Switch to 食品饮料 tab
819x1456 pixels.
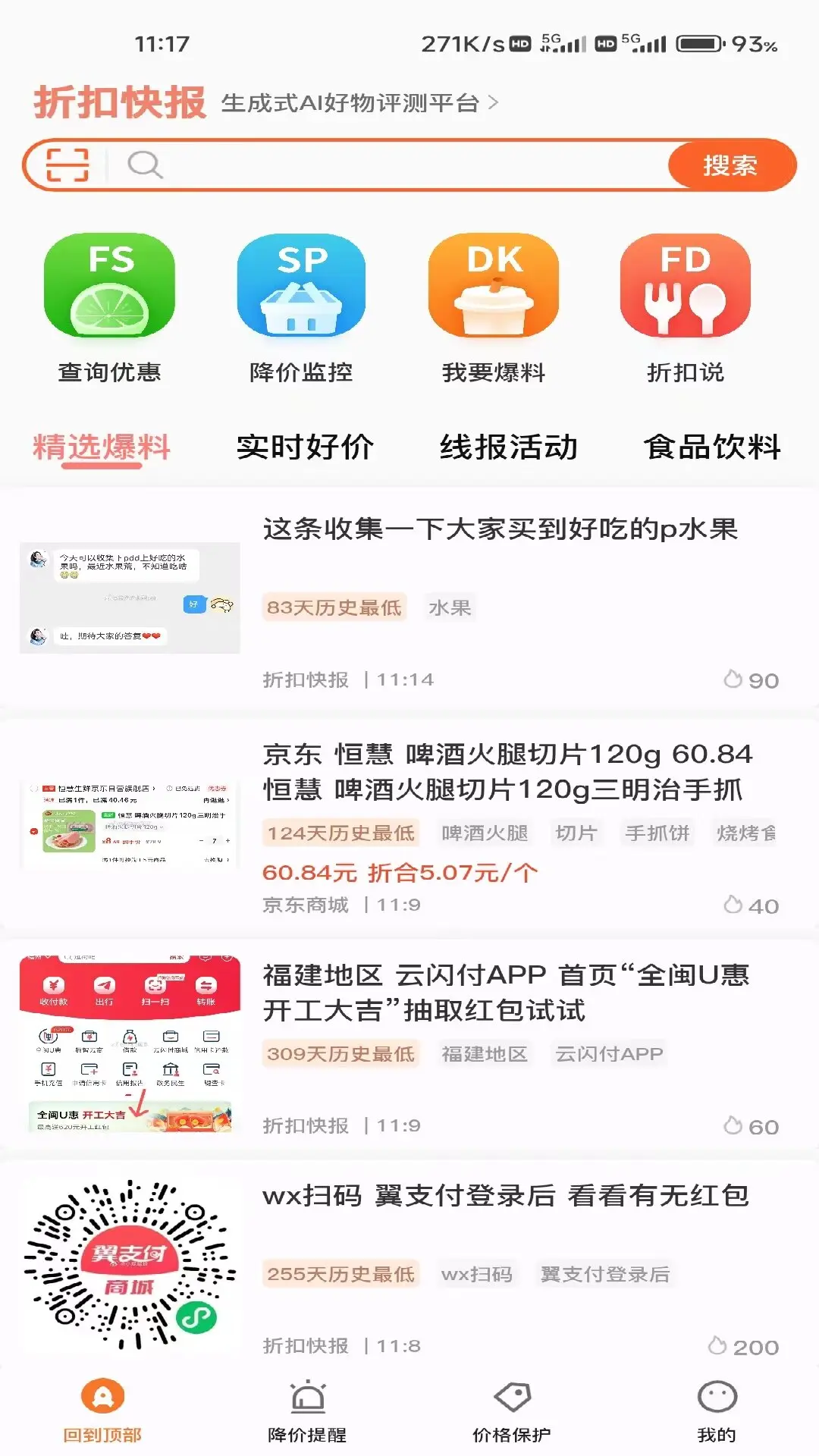pos(712,447)
